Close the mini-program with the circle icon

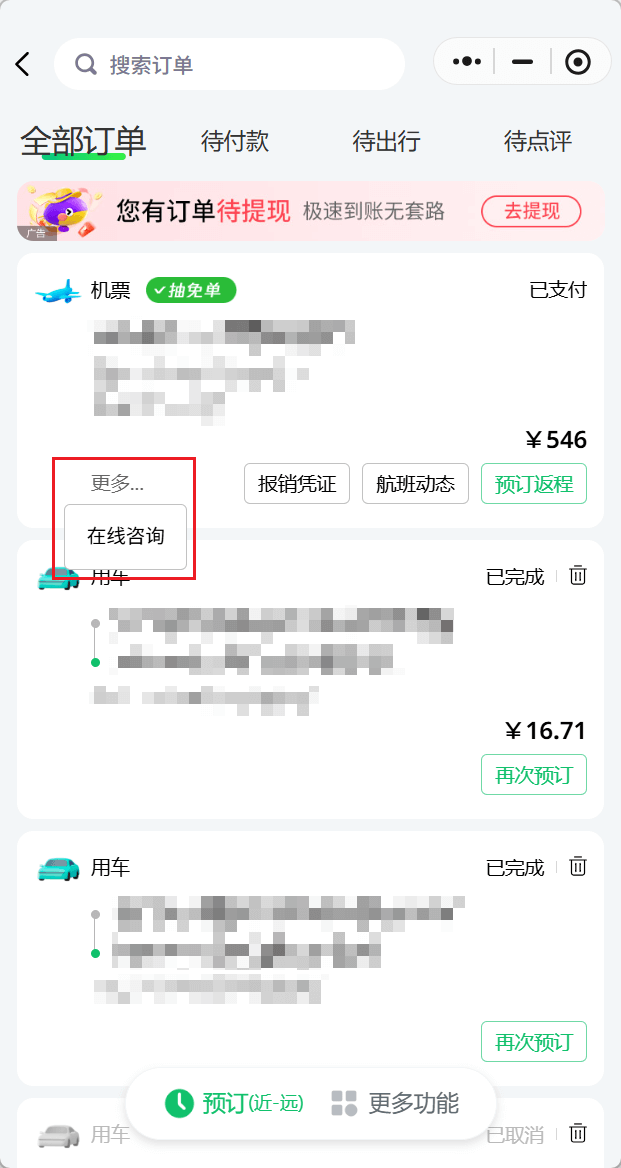[577, 62]
